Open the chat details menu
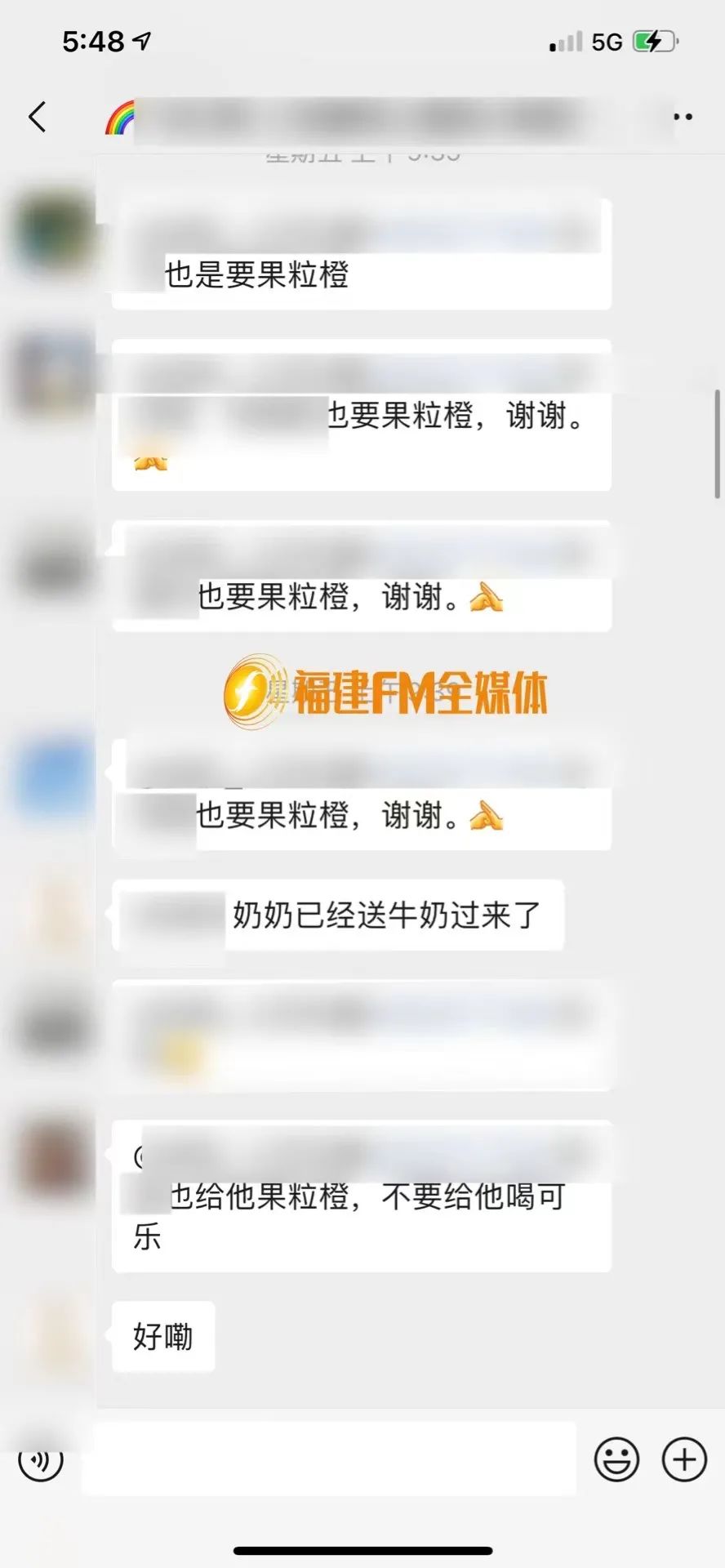725x1568 pixels. (683, 118)
